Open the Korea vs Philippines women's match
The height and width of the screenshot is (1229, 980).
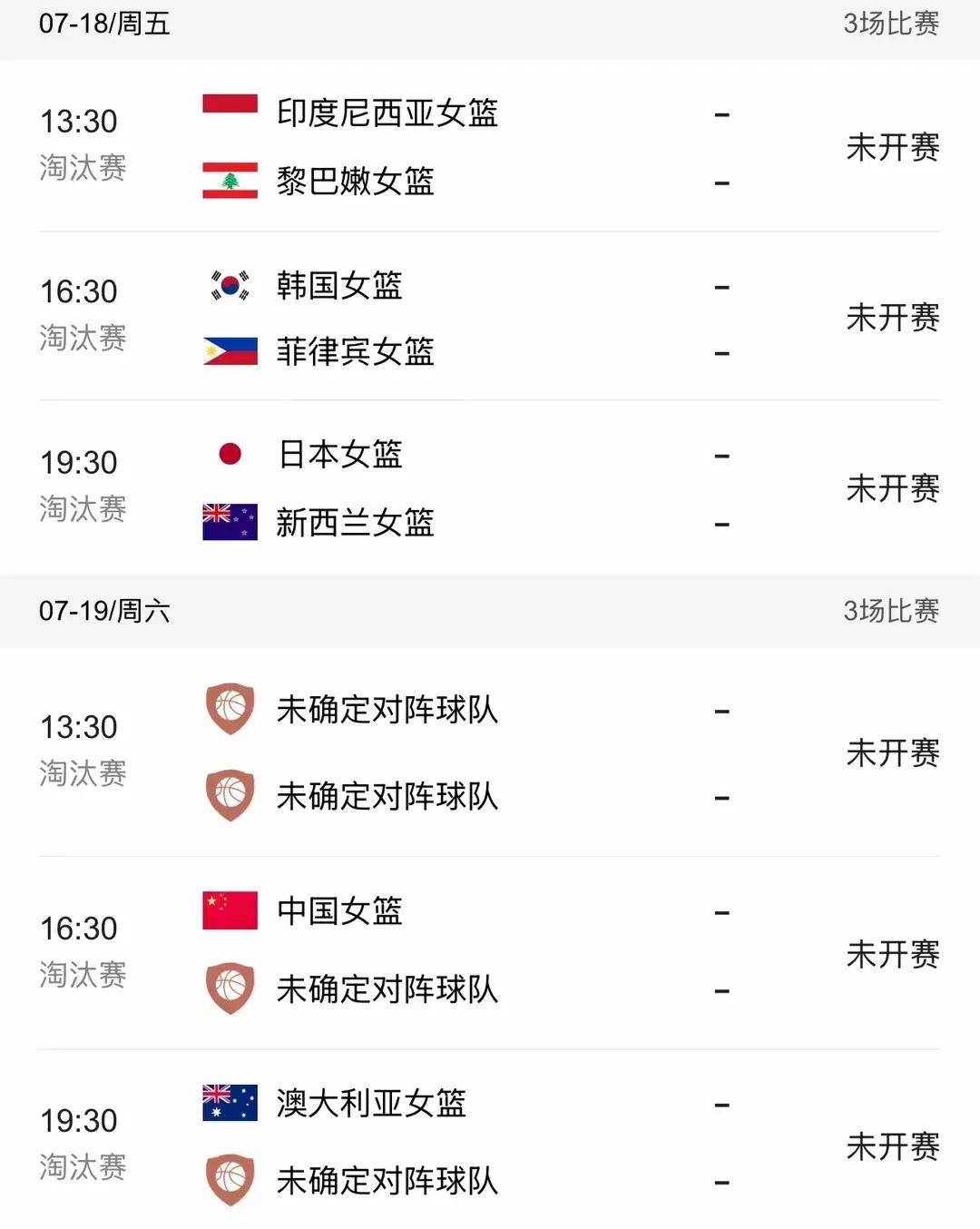coord(489,318)
